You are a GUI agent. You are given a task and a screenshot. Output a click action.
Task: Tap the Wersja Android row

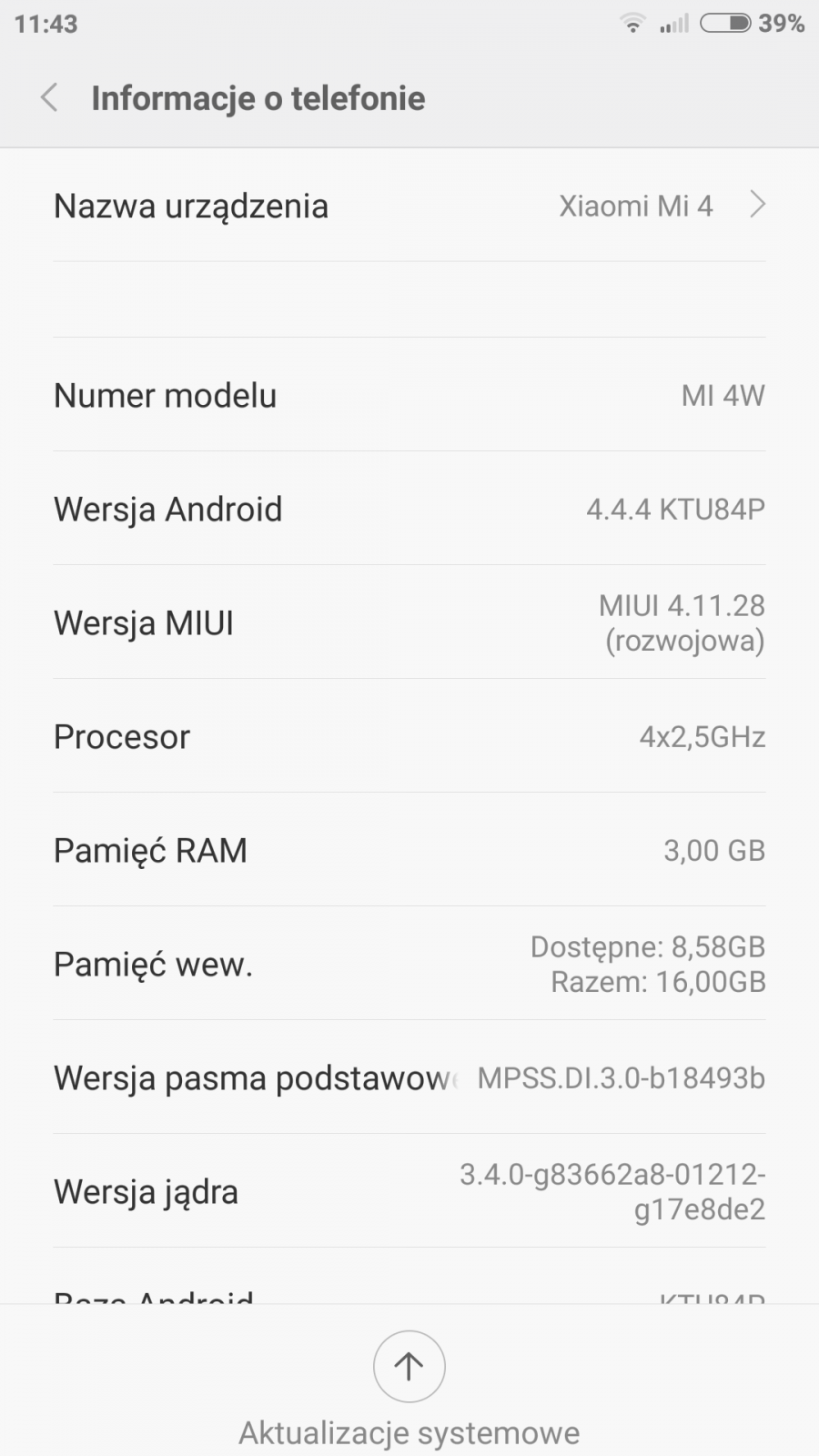coord(409,510)
